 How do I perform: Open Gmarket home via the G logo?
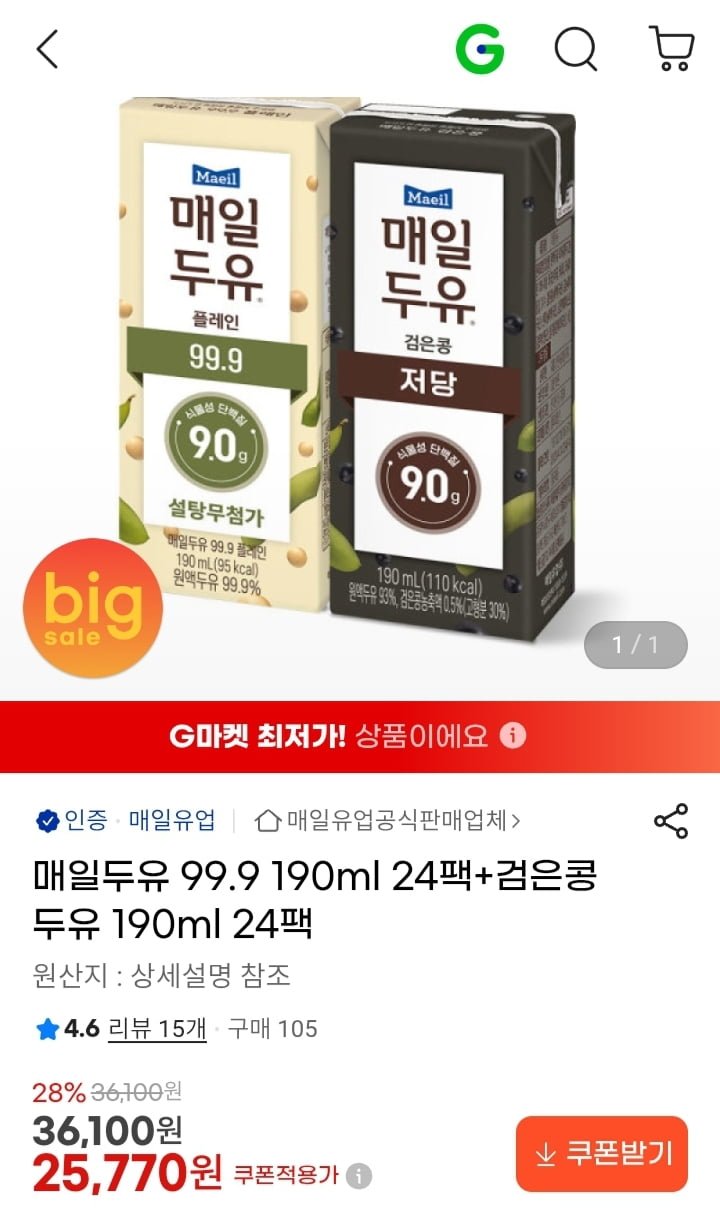(480, 49)
